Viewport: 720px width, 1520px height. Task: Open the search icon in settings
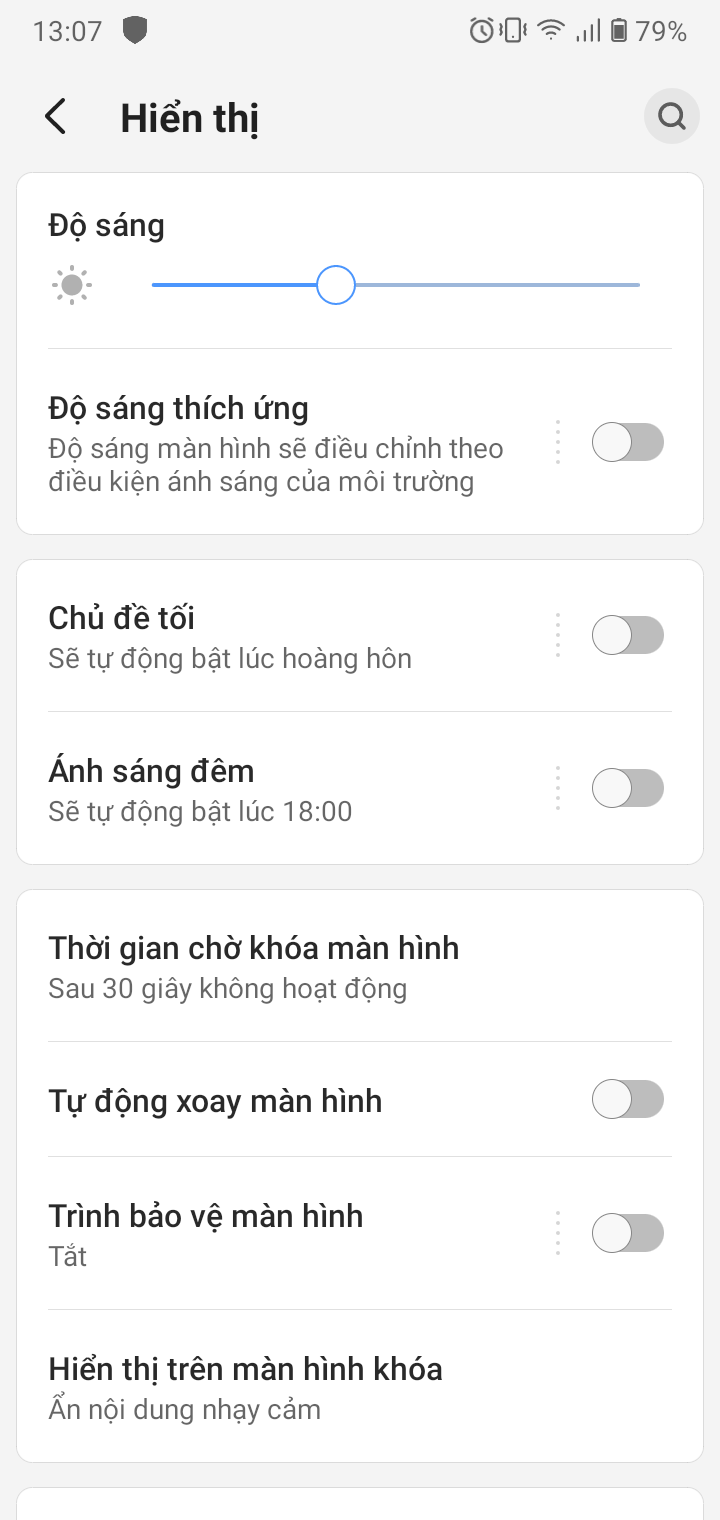671,117
